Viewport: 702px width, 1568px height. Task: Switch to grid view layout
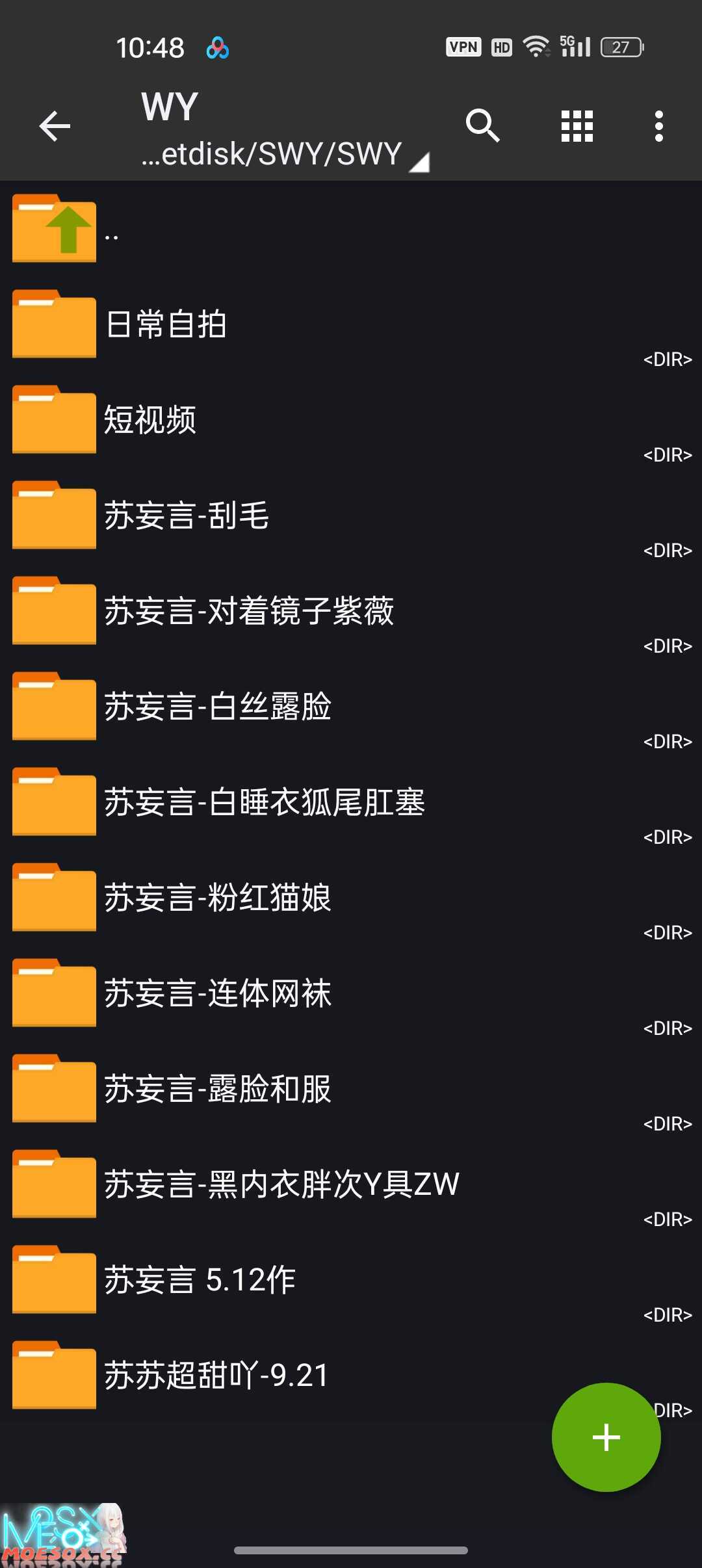point(577,125)
